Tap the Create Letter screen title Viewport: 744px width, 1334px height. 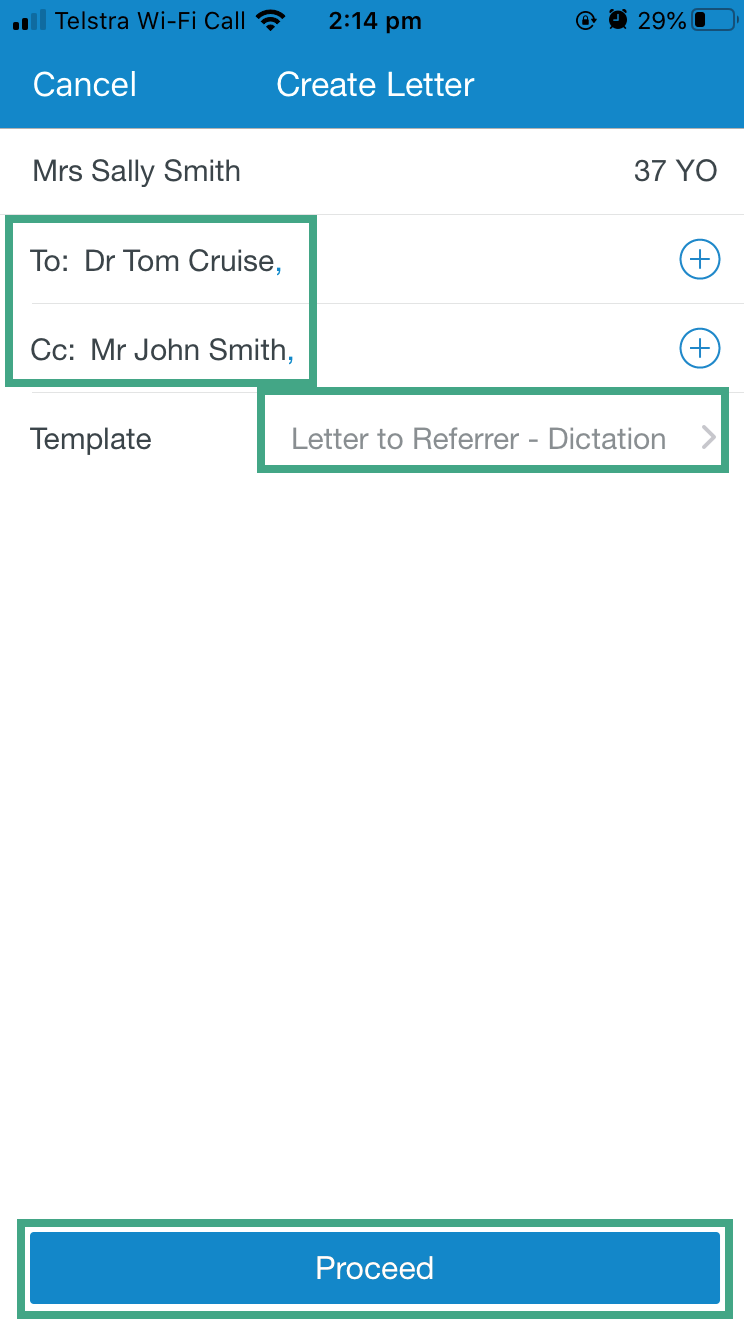[374, 84]
